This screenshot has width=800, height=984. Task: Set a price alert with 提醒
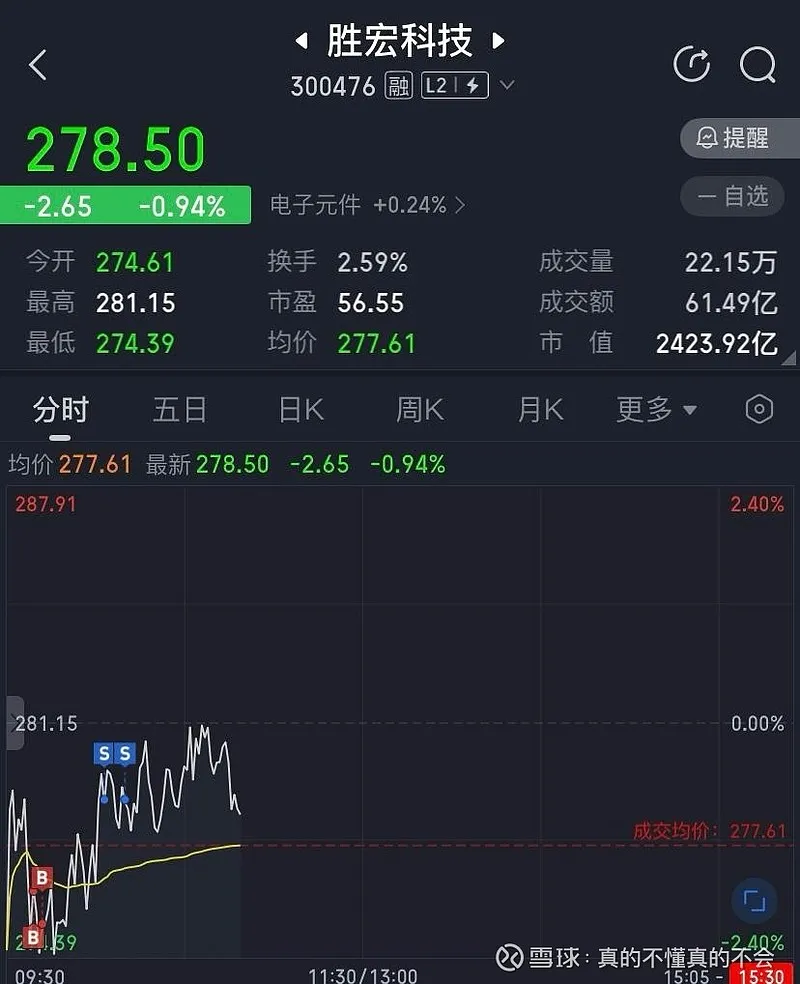[739, 138]
